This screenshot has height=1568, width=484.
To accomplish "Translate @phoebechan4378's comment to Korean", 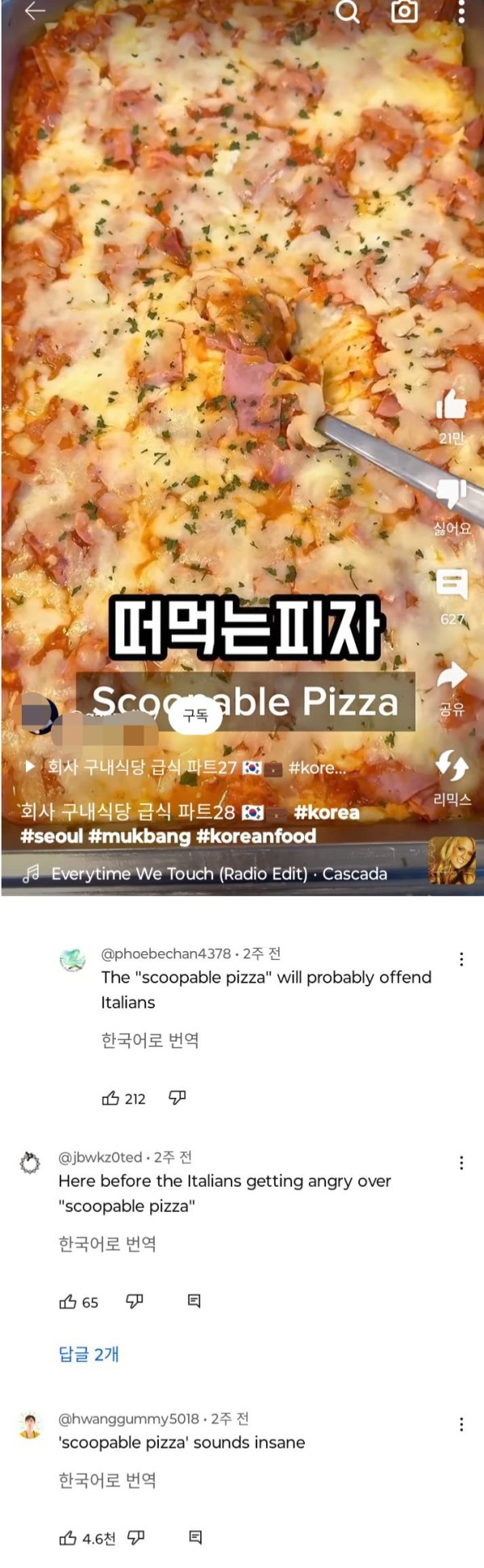I will click(150, 1040).
